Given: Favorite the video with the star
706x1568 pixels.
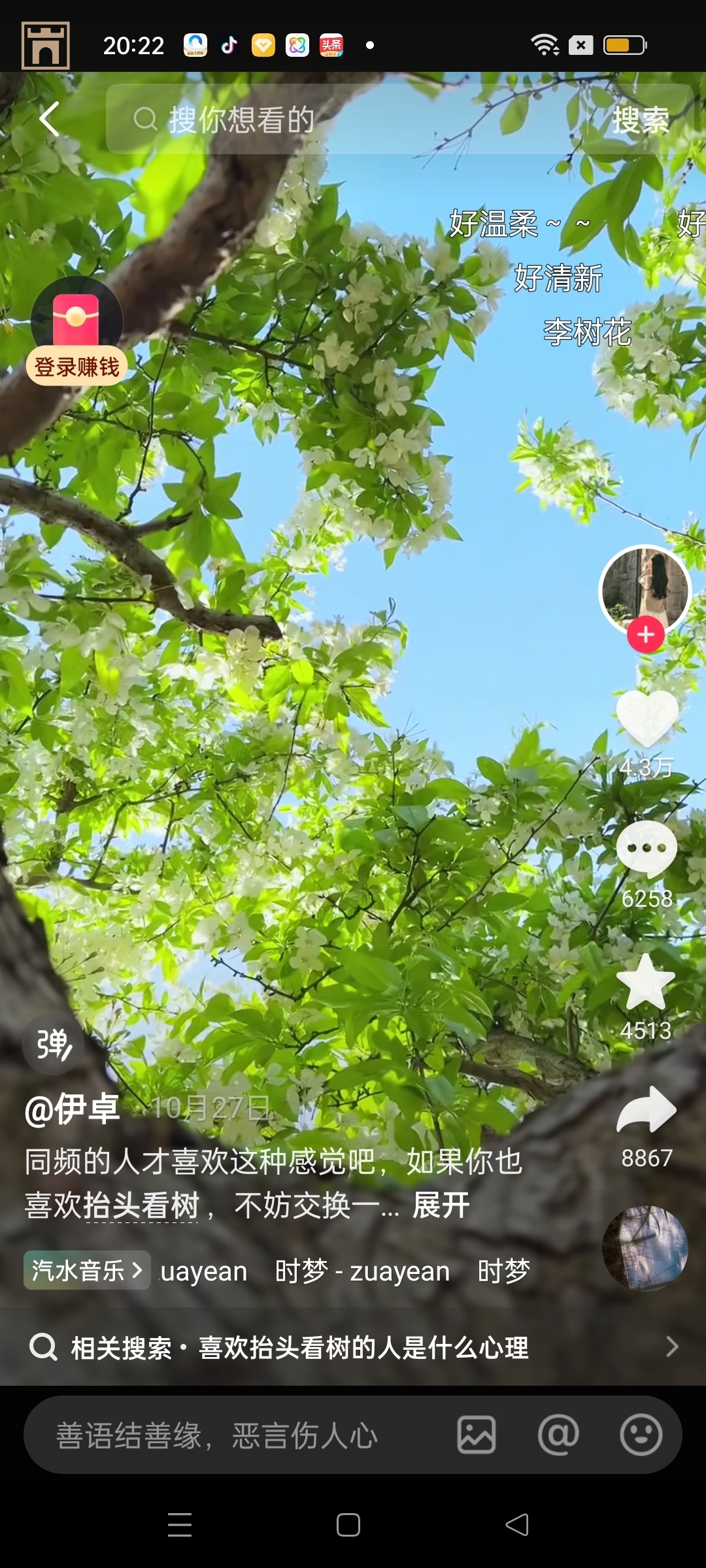Looking at the screenshot, I should point(646,983).
